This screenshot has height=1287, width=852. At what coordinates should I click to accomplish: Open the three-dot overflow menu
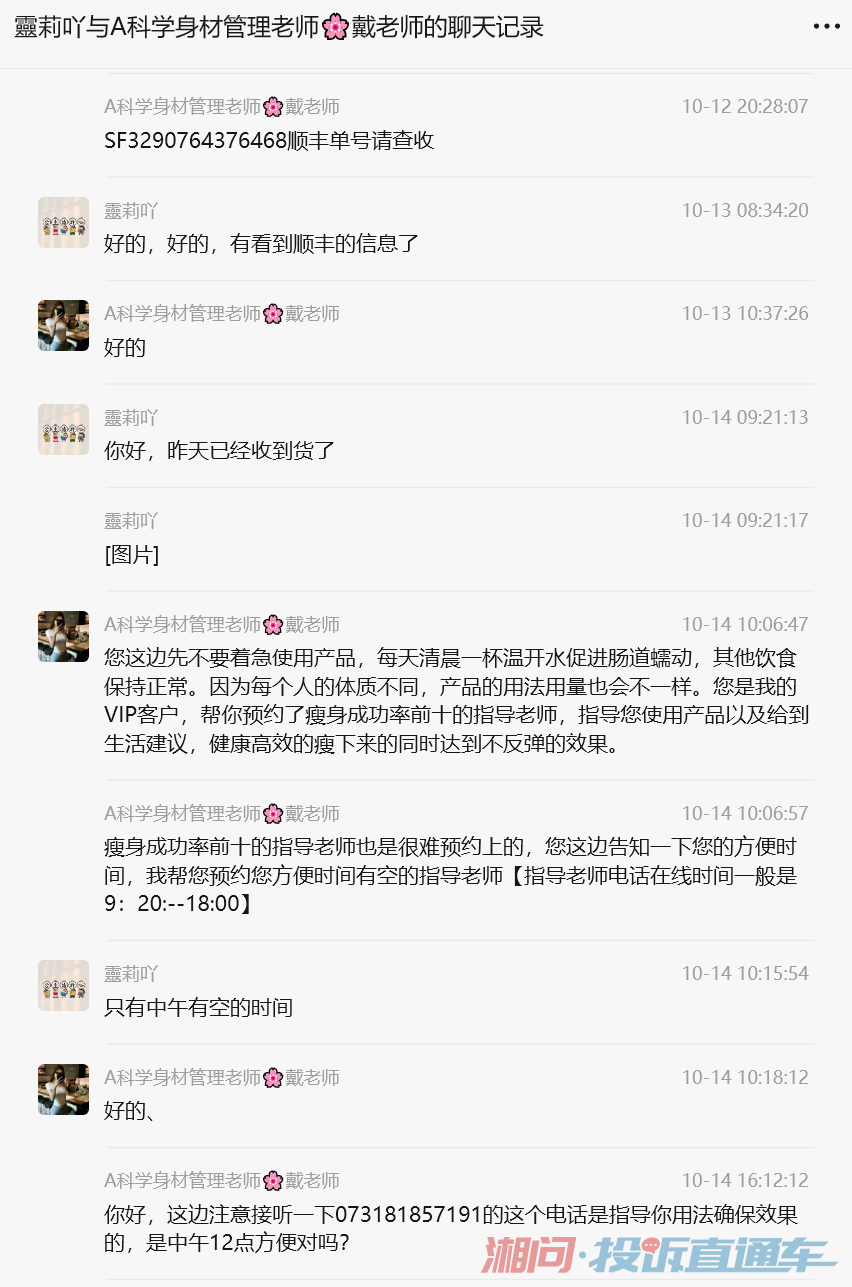pos(826,27)
